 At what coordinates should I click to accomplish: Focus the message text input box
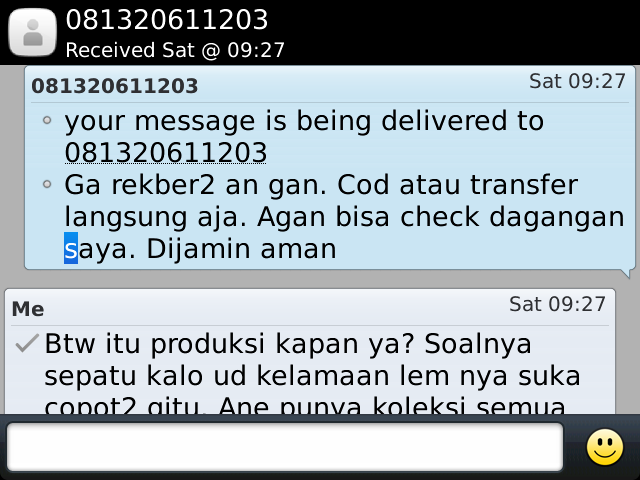pos(285,446)
